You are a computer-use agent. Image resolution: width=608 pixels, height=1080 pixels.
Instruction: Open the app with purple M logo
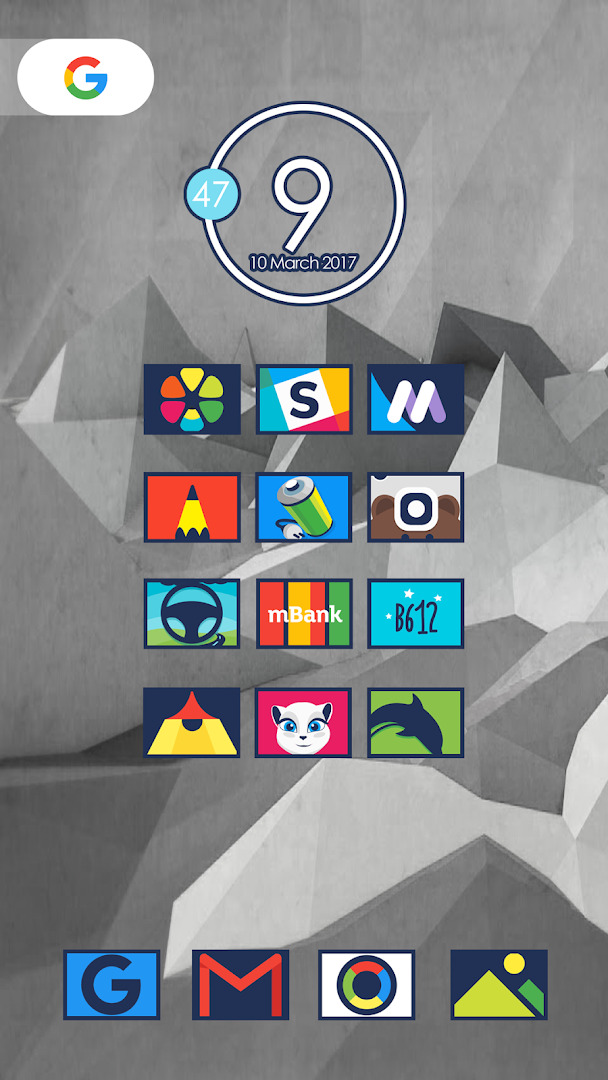click(x=415, y=399)
